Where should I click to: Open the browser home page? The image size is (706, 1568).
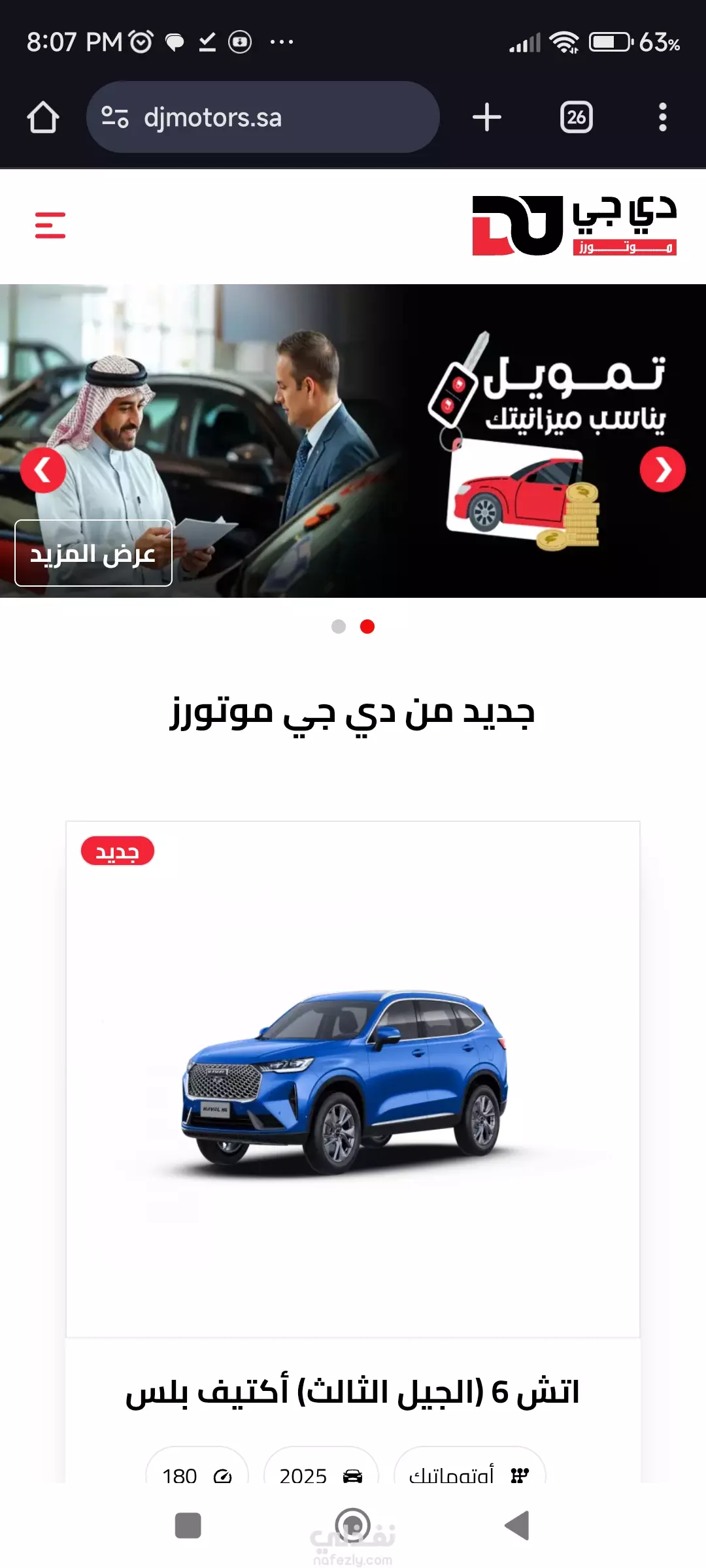(43, 118)
